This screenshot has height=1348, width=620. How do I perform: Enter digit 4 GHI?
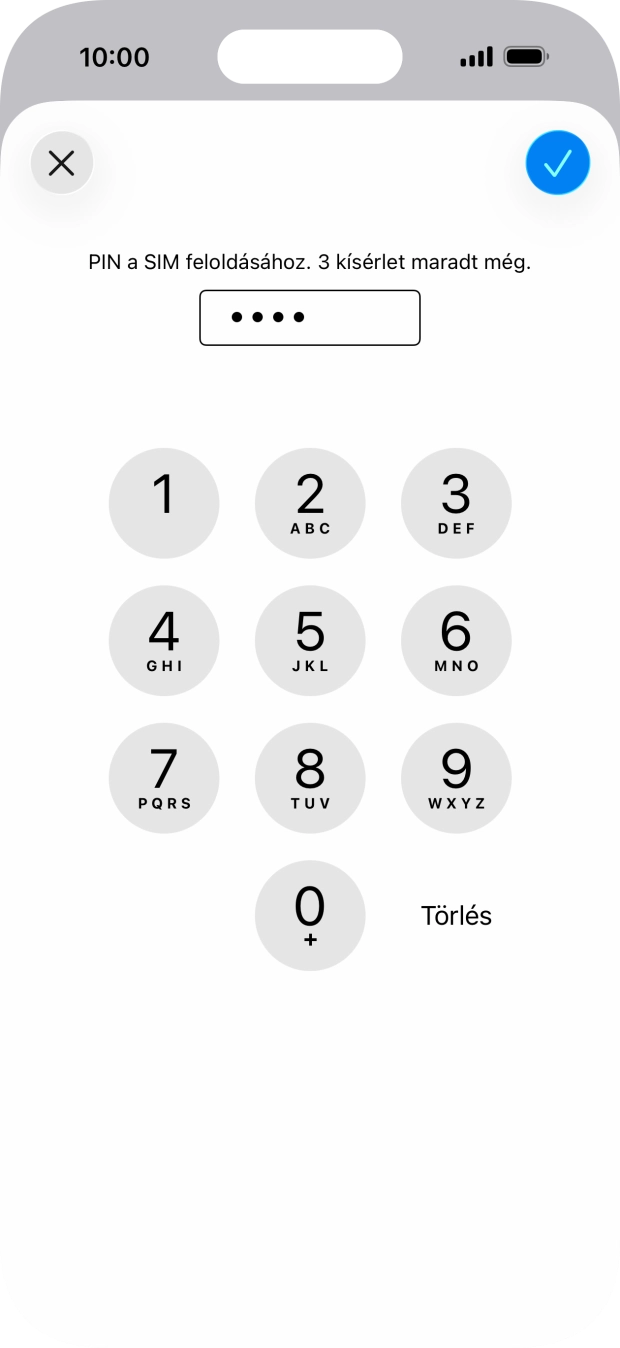click(164, 640)
